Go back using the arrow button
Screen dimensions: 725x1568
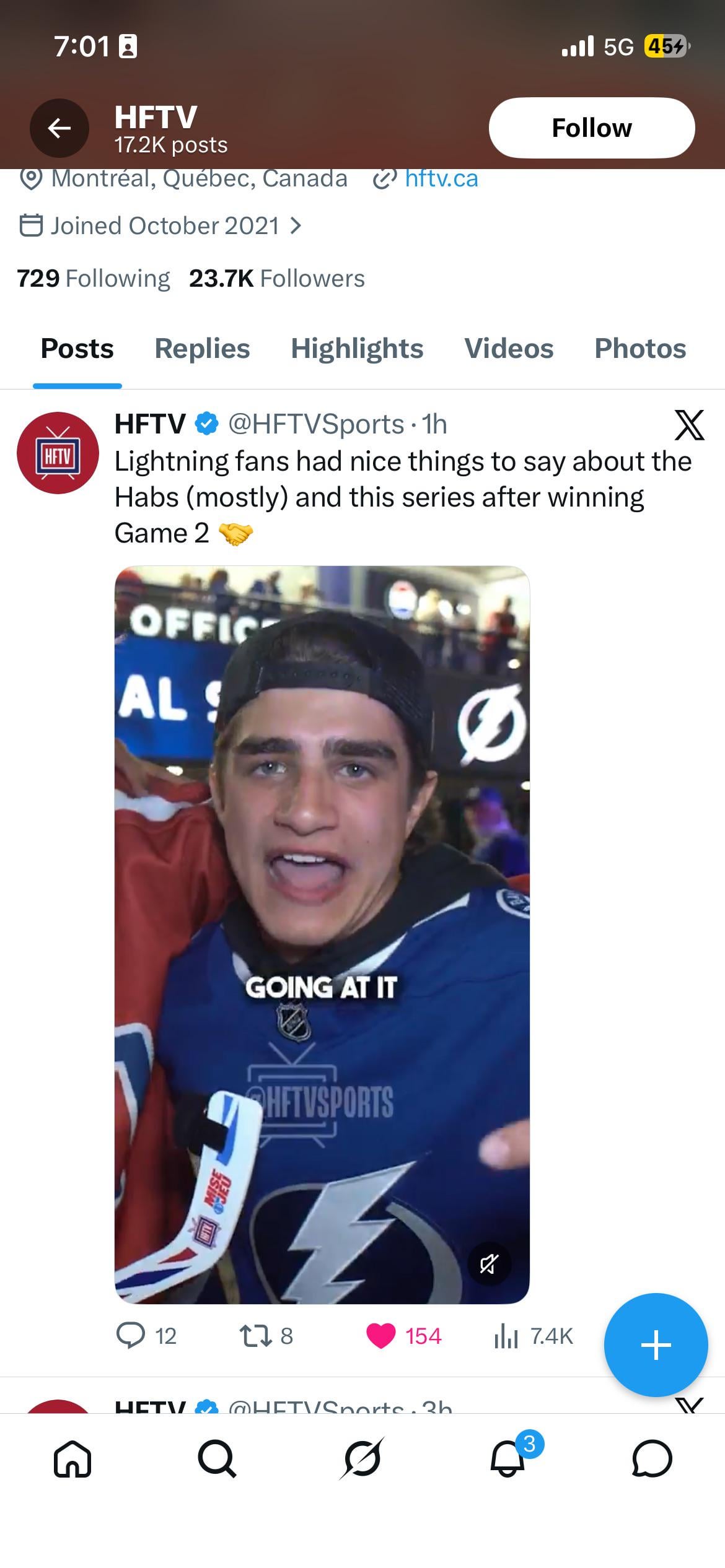pos(59,128)
